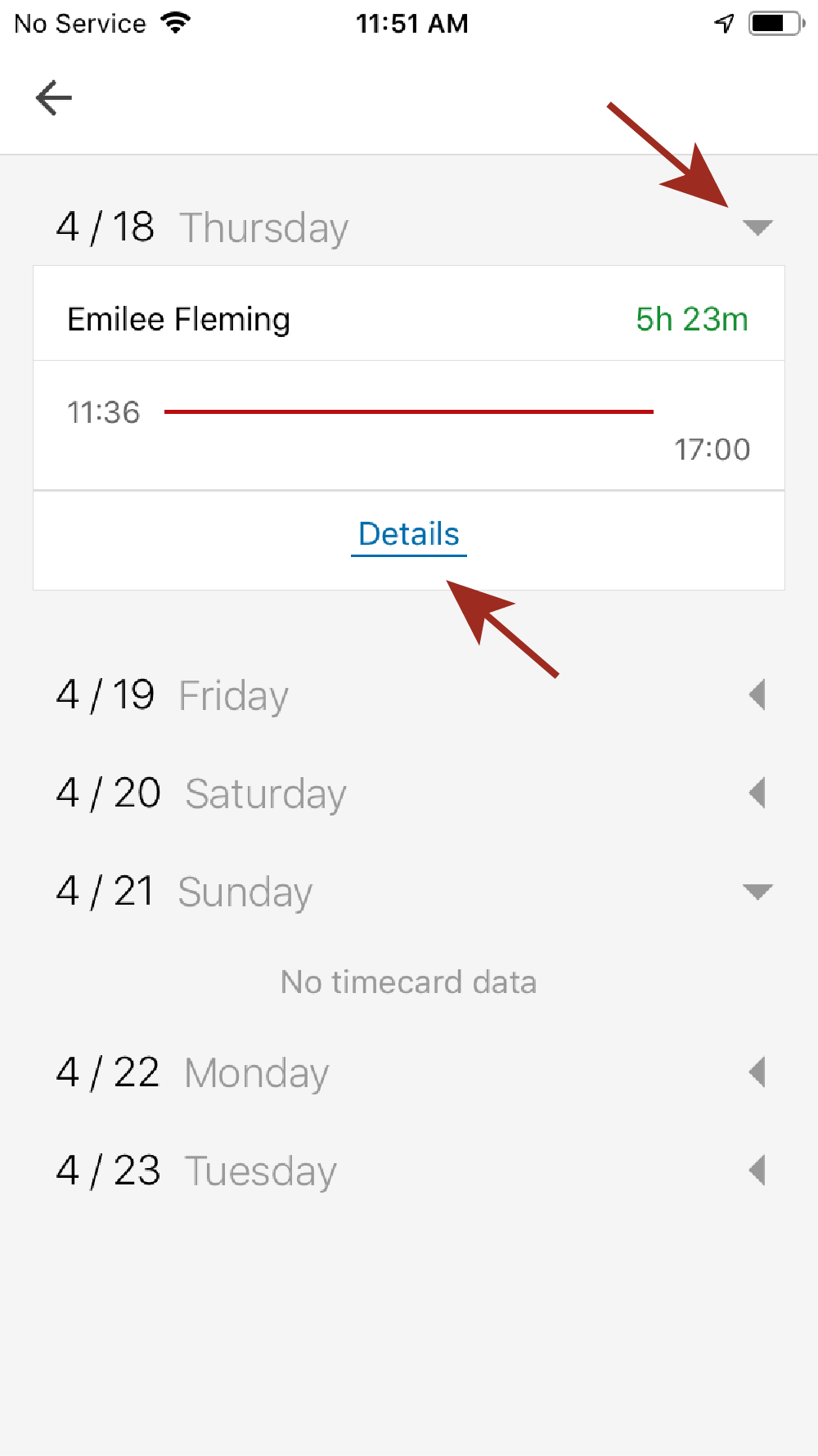
Task: Go back using the arrow icon
Action: point(54,98)
